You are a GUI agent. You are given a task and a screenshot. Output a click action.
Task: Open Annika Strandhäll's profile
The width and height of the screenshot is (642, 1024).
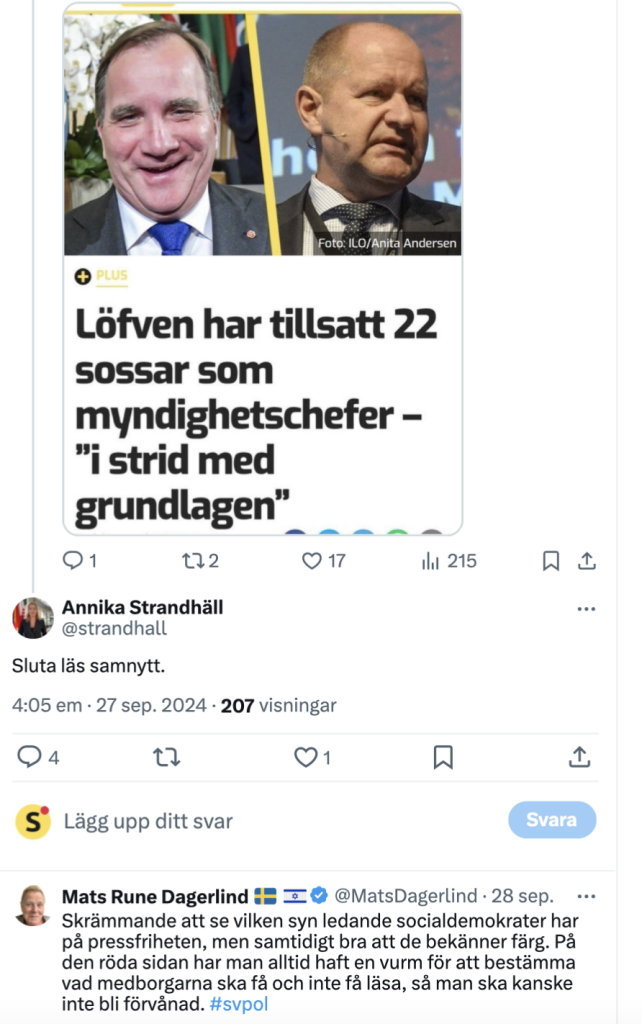coord(142,607)
